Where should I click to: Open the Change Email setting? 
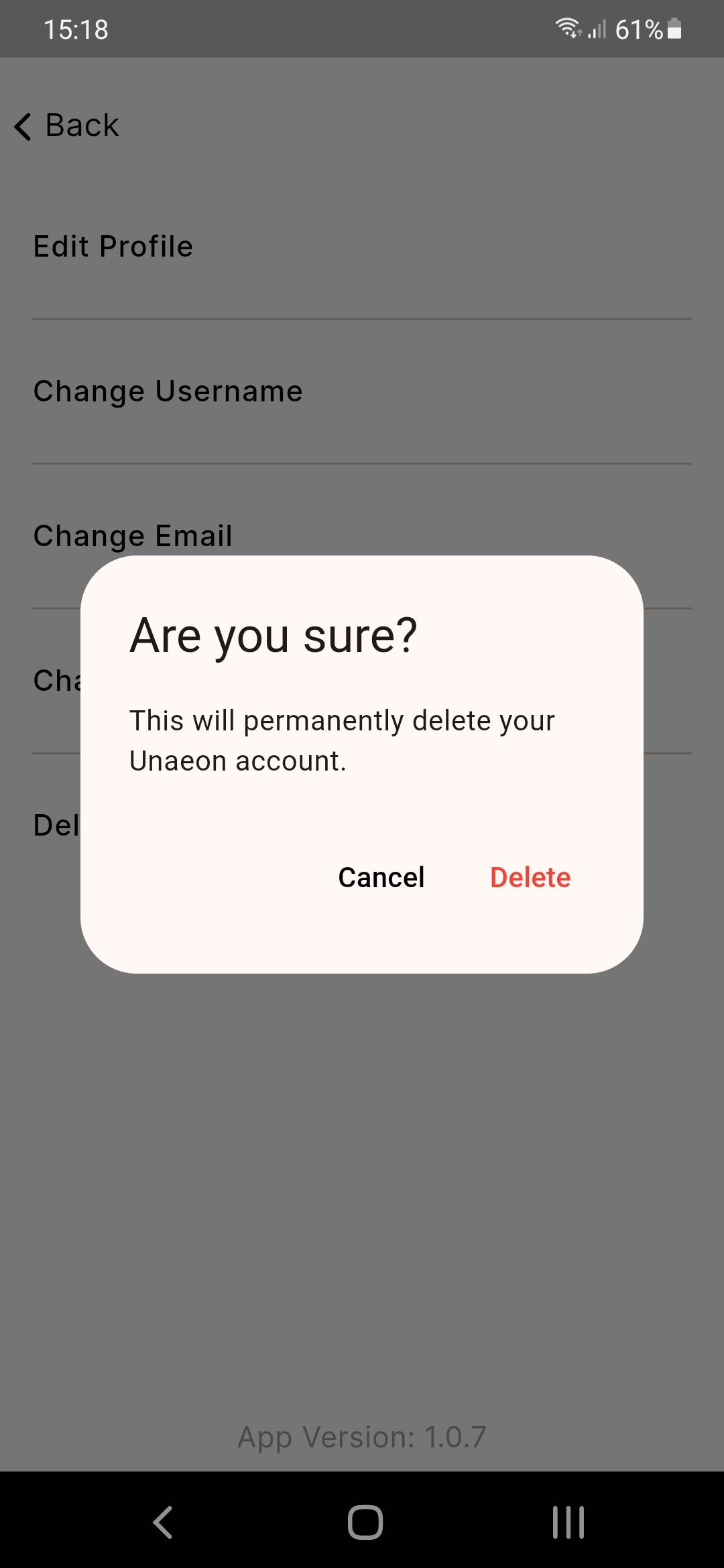133,535
